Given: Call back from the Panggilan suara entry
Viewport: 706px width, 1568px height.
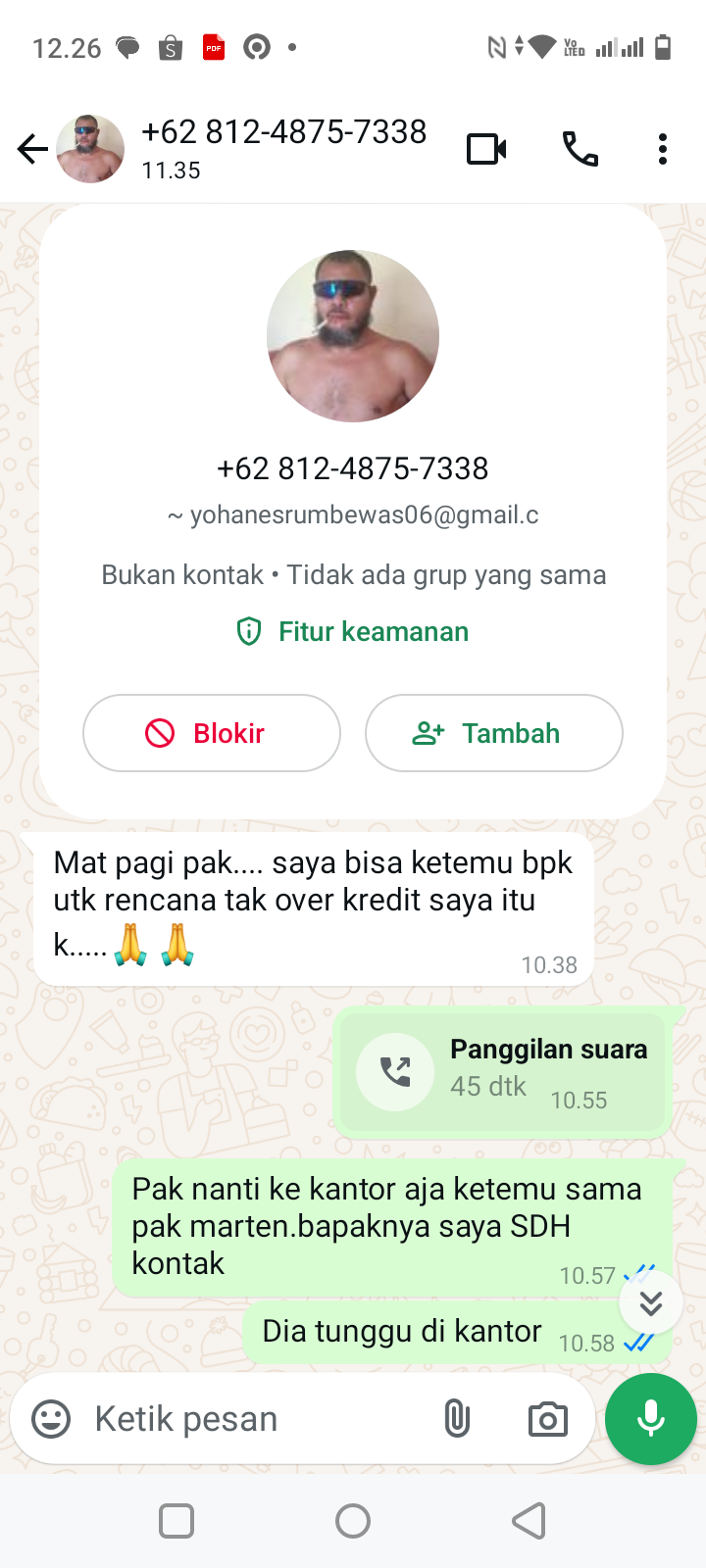Looking at the screenshot, I should [395, 1071].
